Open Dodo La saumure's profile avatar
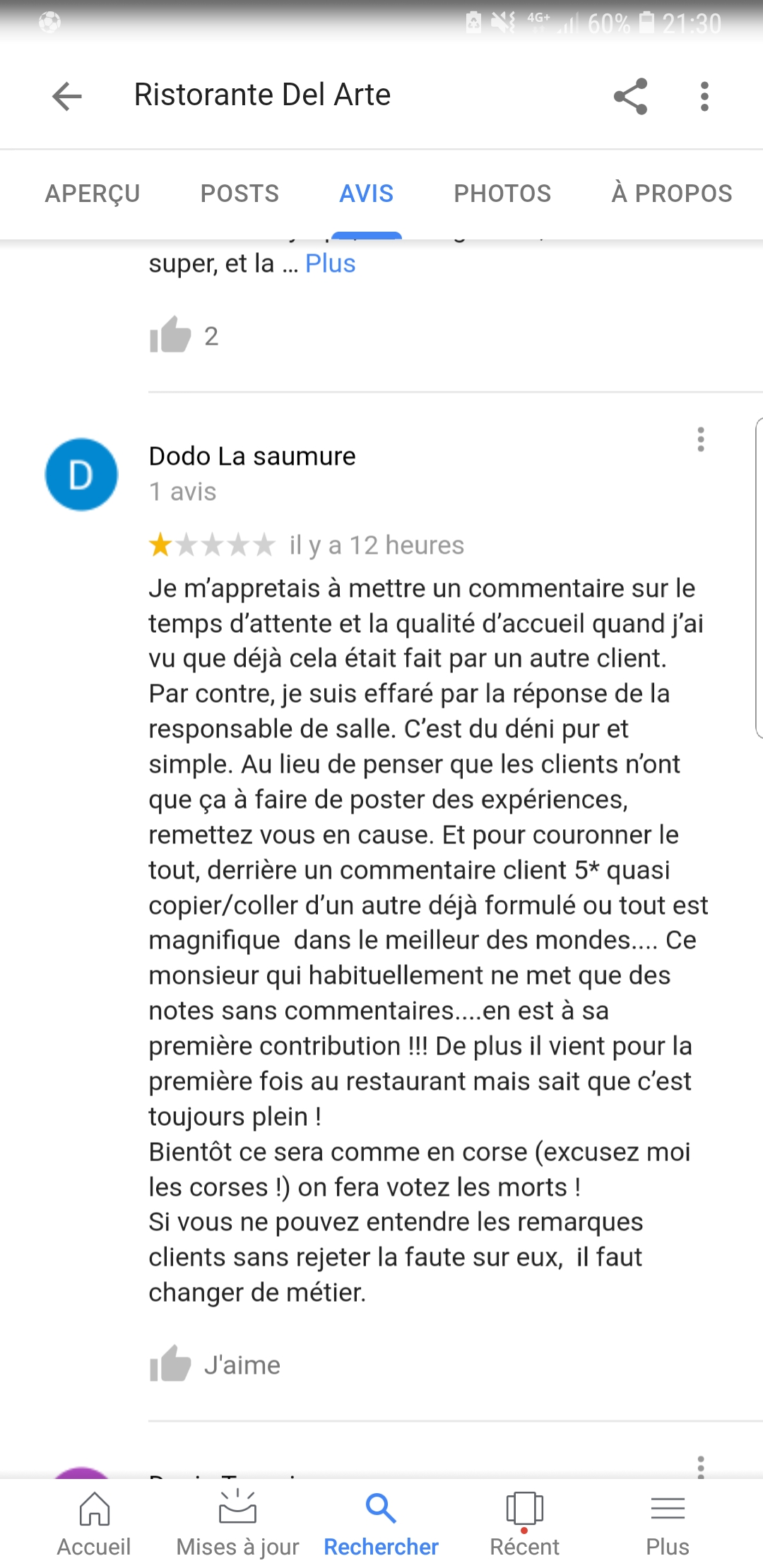Screen dimensions: 763x1568 tap(81, 475)
